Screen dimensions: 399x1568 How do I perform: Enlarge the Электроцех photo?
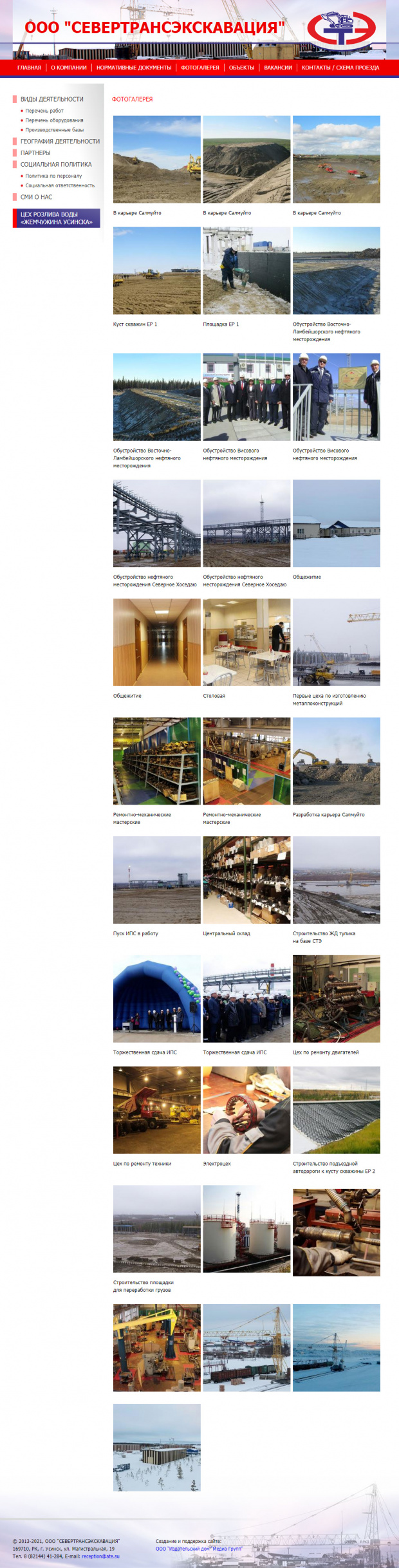[x=246, y=1110]
